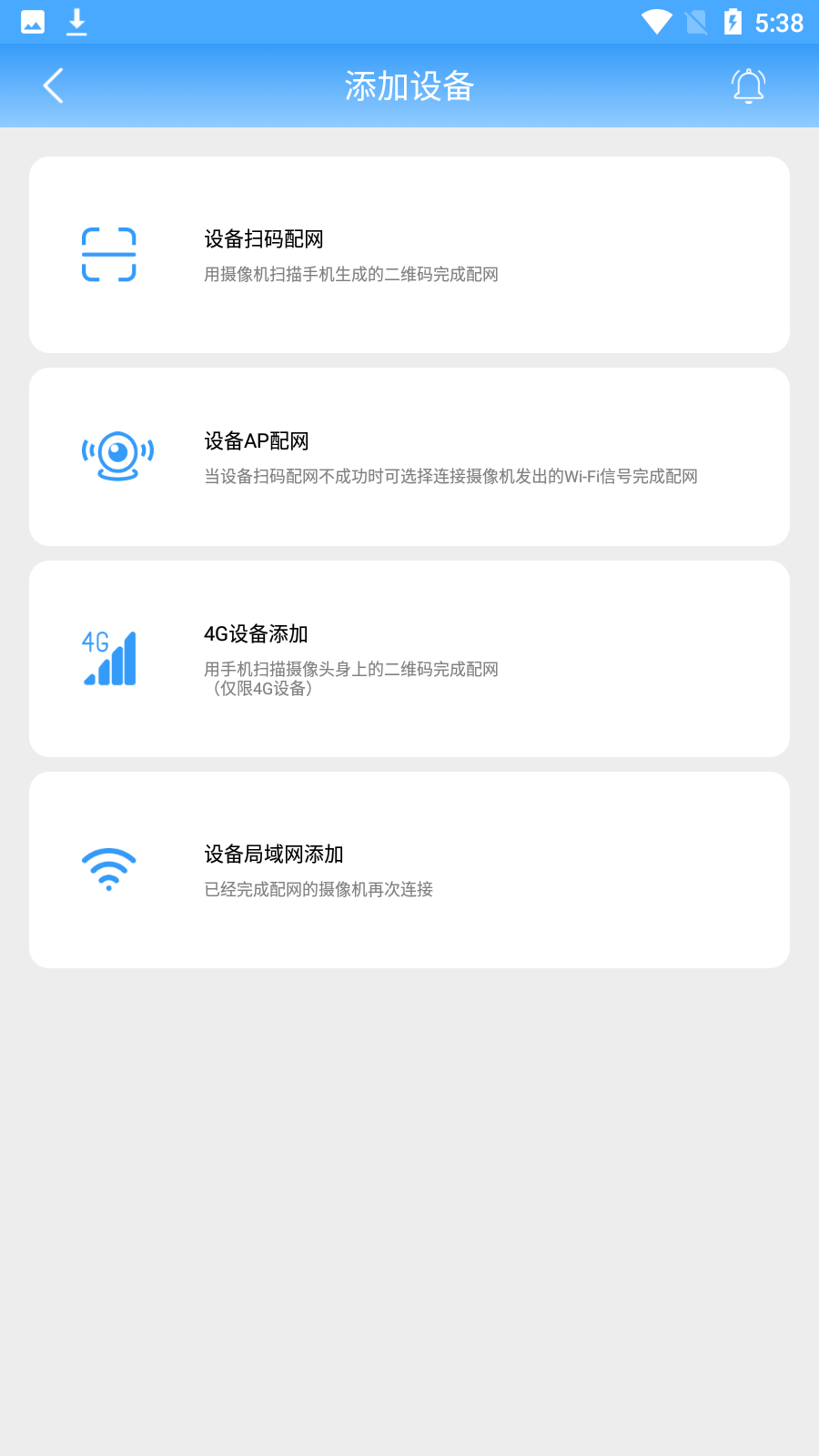Image resolution: width=819 pixels, height=1456 pixels.
Task: Select 设备局域网添加 option
Action: click(x=409, y=869)
